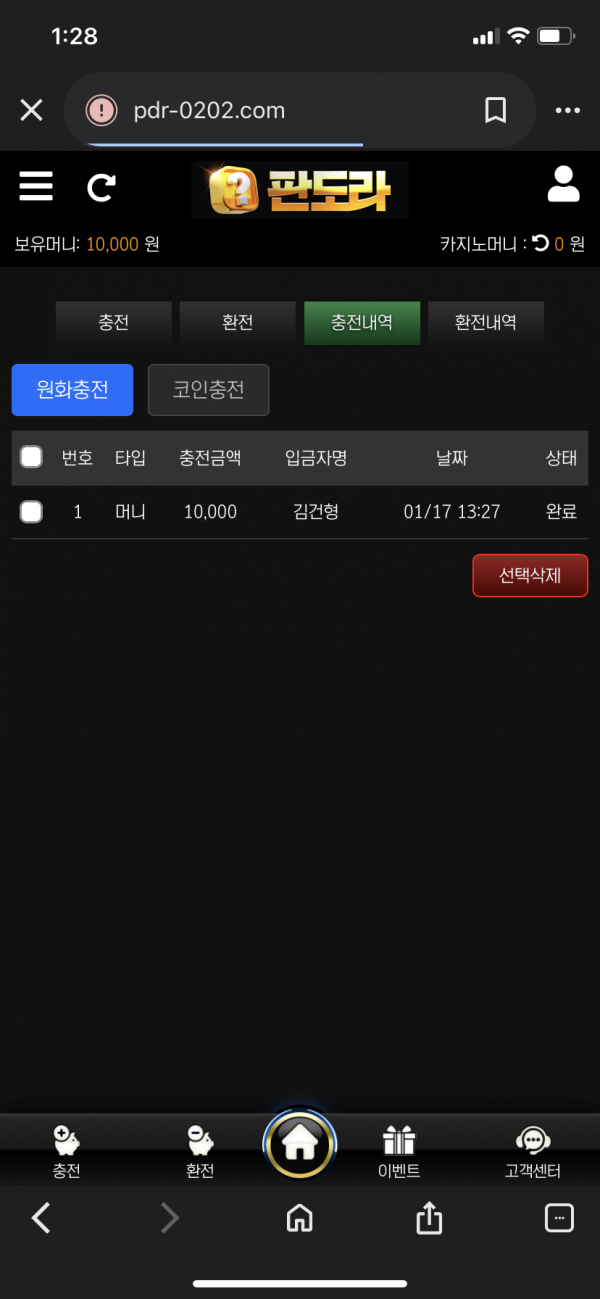Choose the 코인충전 button
Image resolution: width=600 pixels, height=1299 pixels.
point(208,390)
